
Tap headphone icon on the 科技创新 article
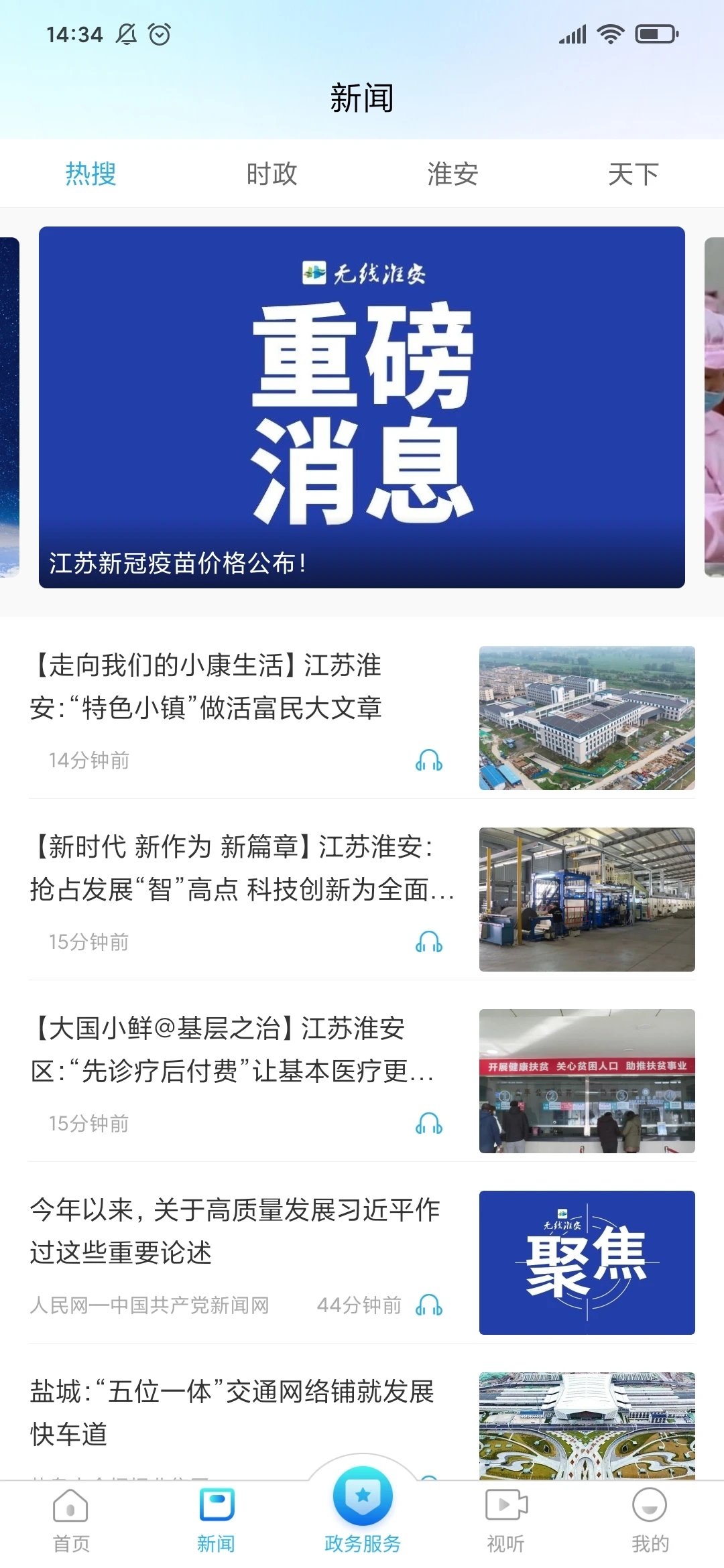coord(429,943)
